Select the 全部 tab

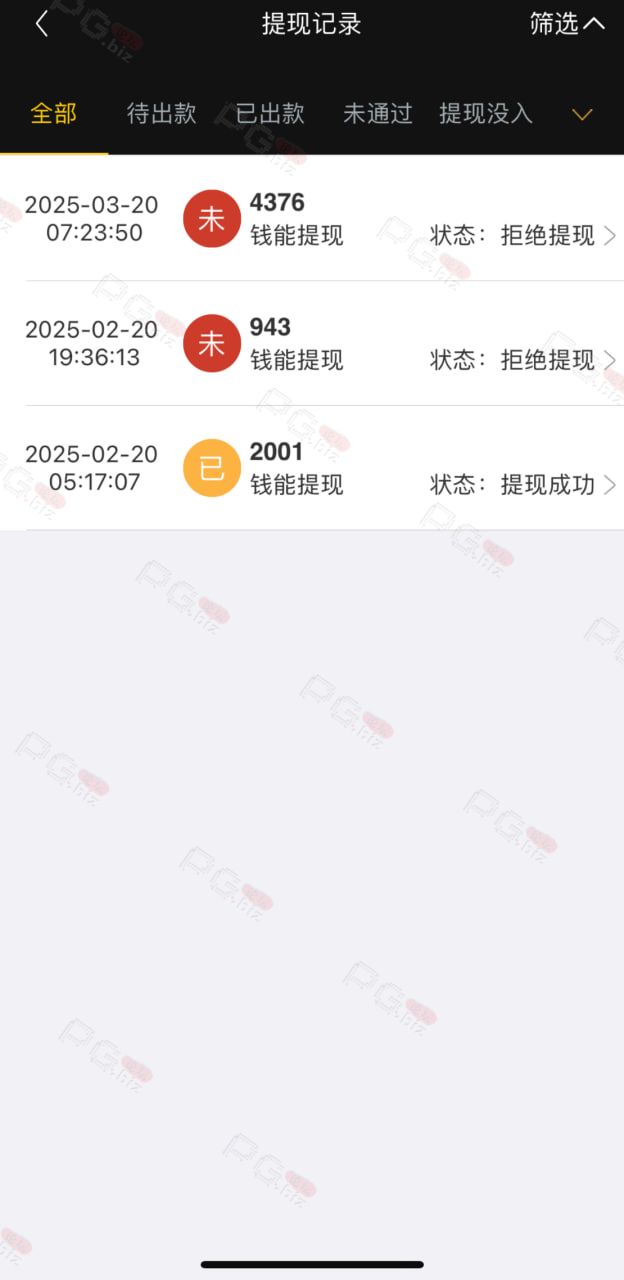[x=54, y=114]
